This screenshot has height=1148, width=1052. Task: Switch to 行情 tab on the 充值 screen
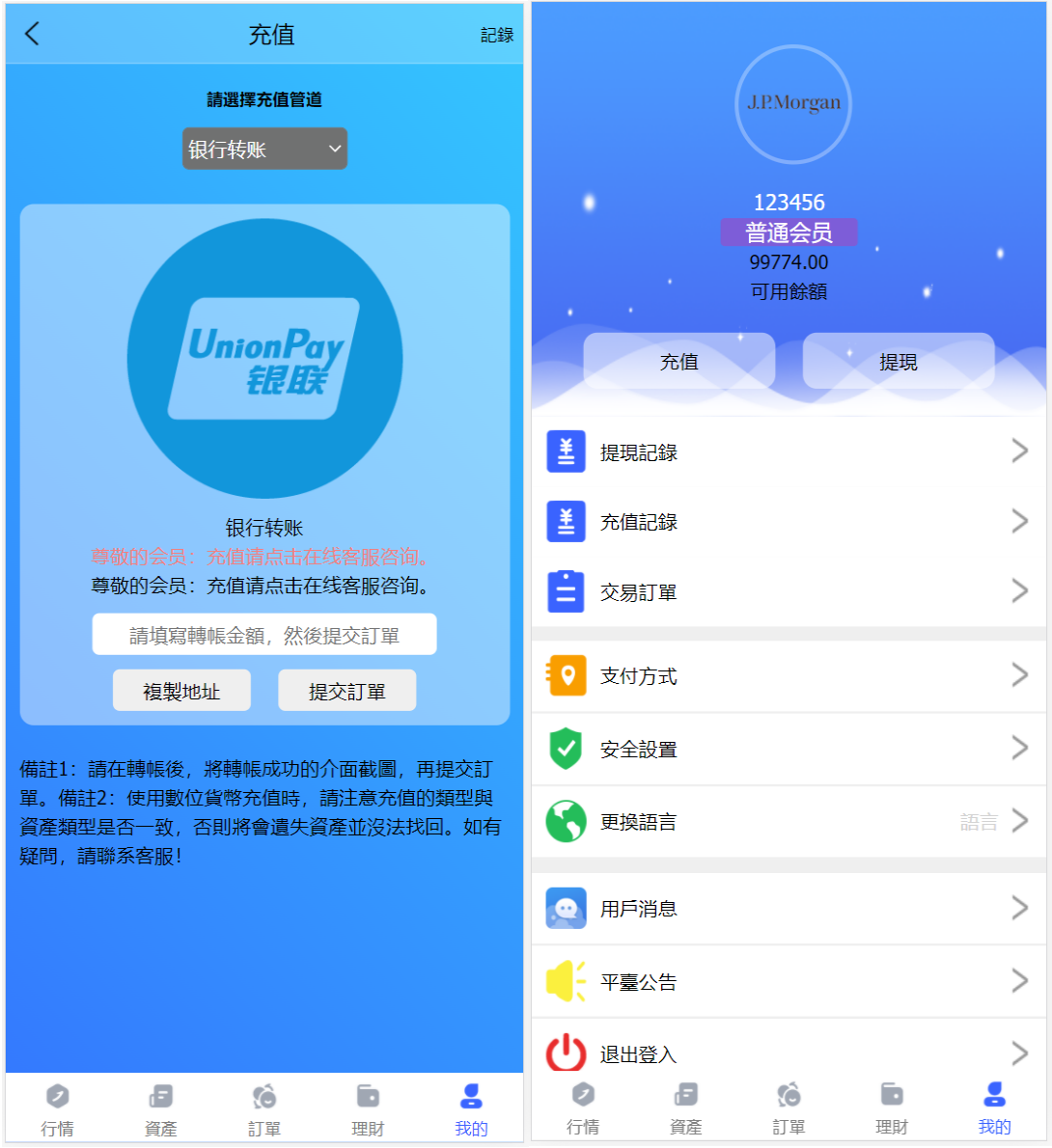coord(57,1109)
